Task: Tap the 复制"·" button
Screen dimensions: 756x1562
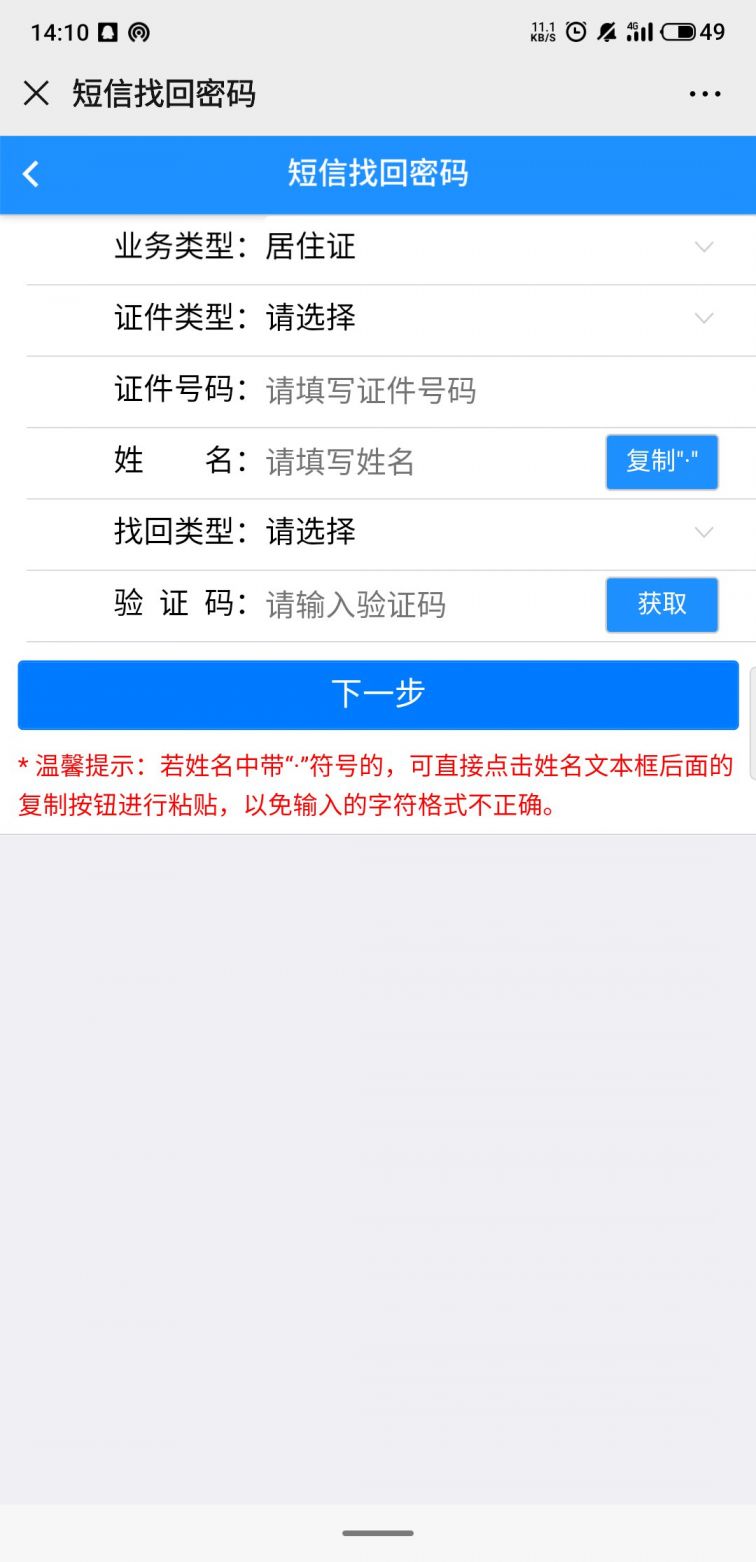Action: tap(661, 462)
